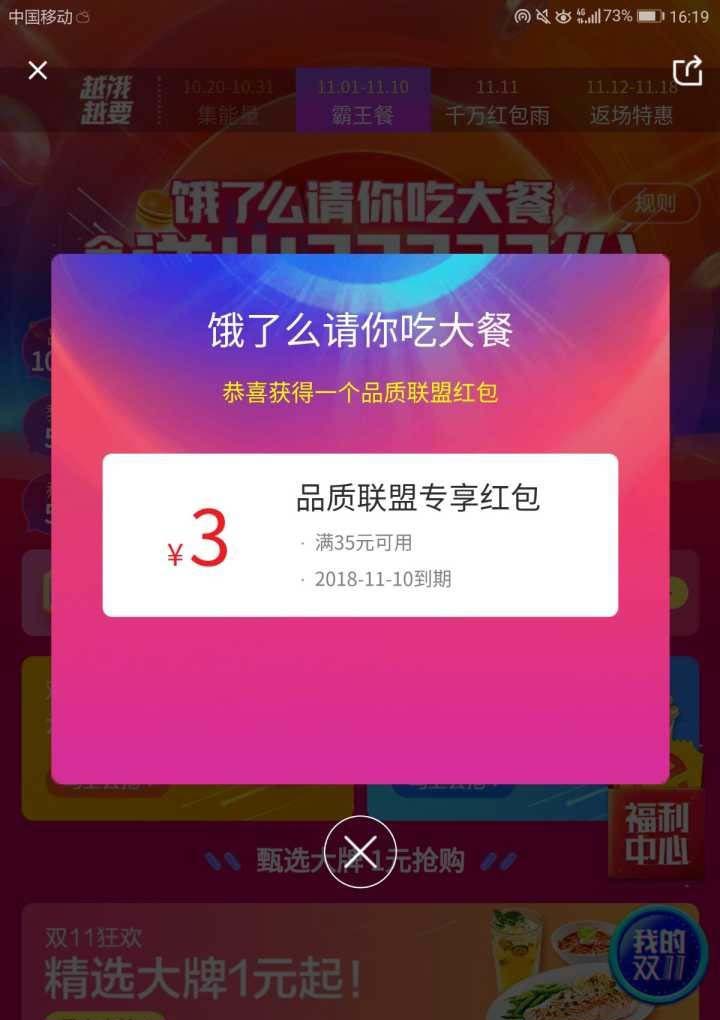The height and width of the screenshot is (1020, 720).
Task: Close the page with the top-left X
Action: pos(38,70)
